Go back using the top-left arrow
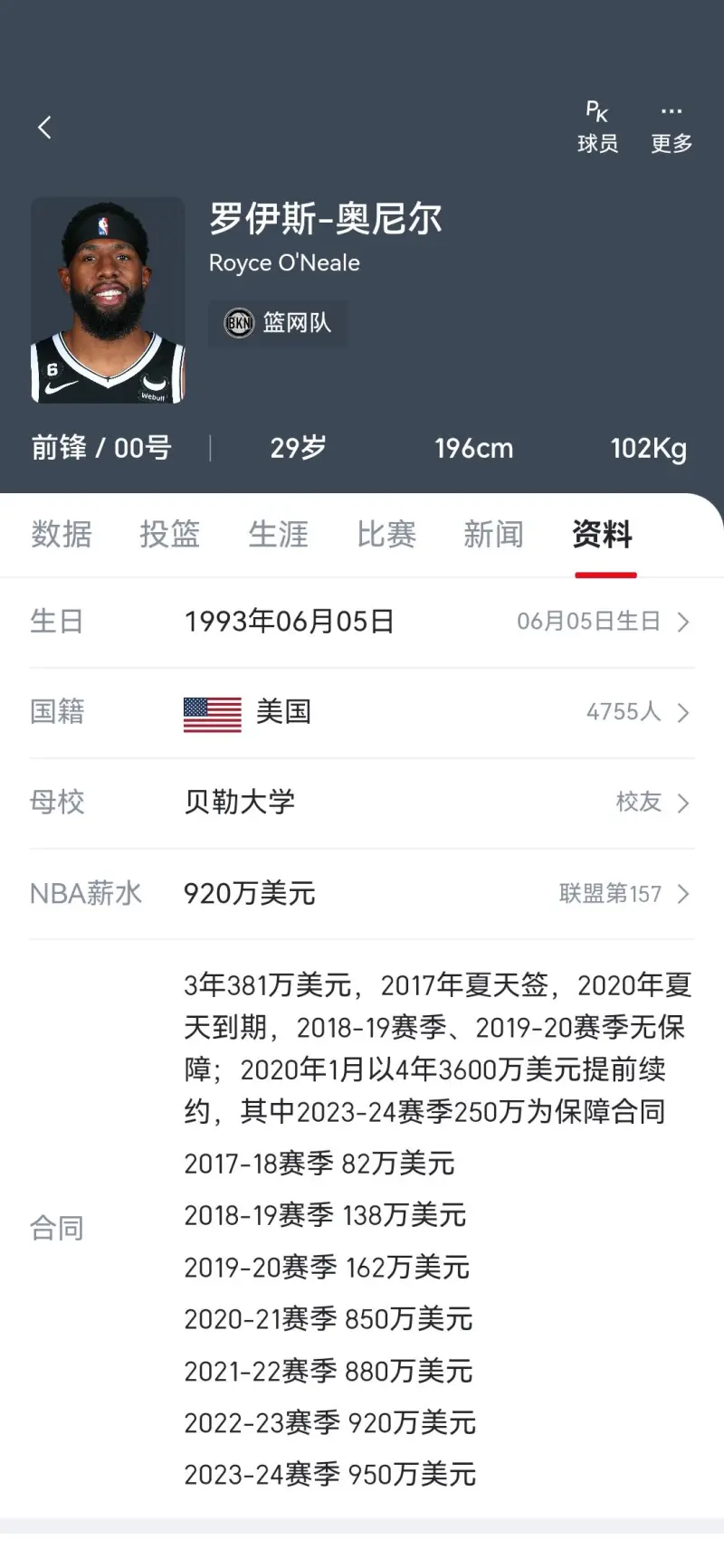Screen dimensions: 724x1568 tap(44, 128)
